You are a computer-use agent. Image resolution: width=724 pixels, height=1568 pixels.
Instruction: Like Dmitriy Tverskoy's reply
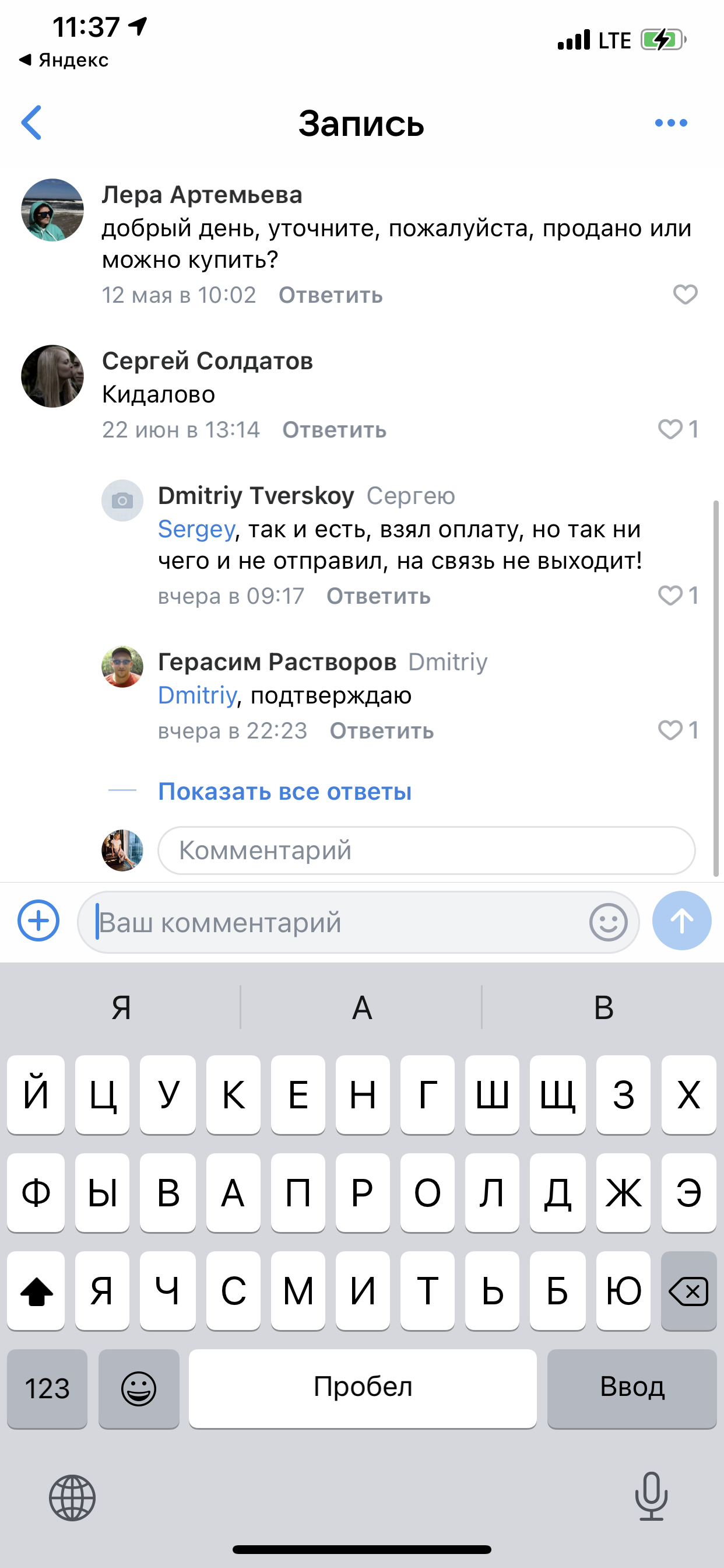coord(678,596)
